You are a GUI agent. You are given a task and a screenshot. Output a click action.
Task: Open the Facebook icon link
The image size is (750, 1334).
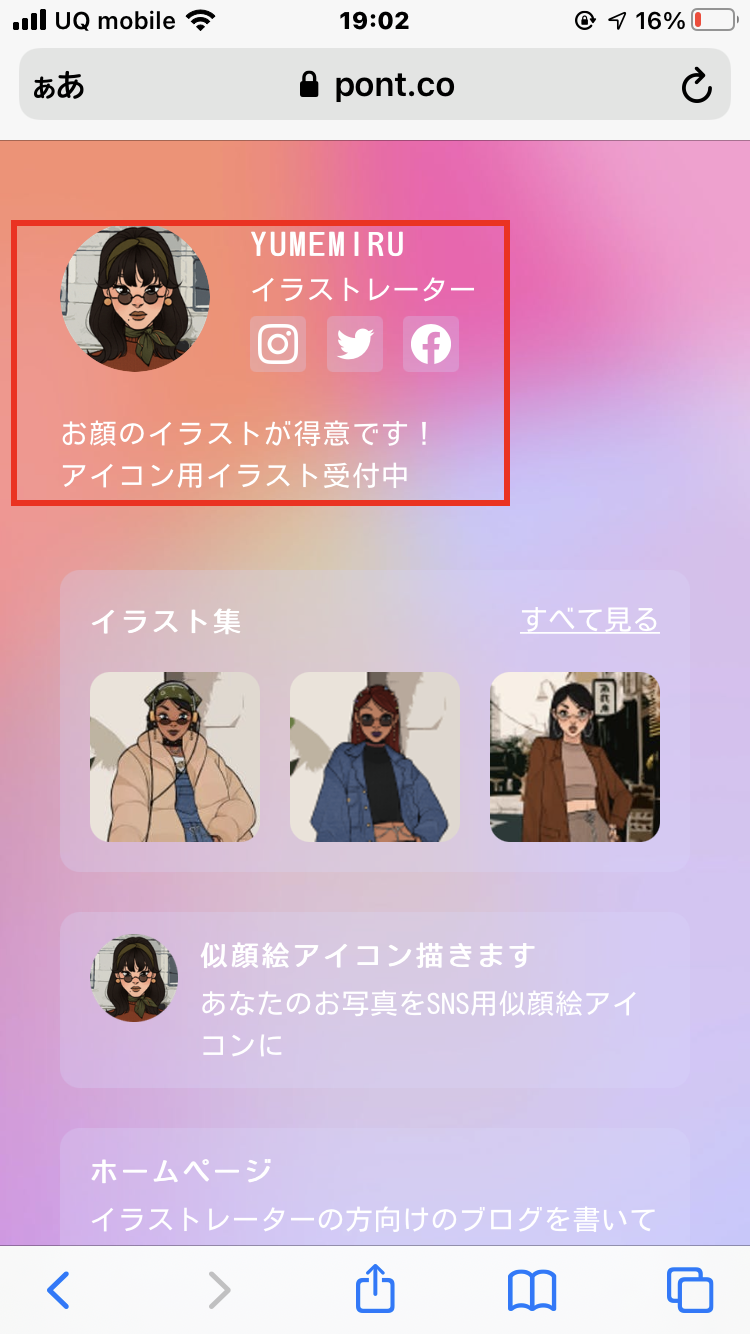431,344
